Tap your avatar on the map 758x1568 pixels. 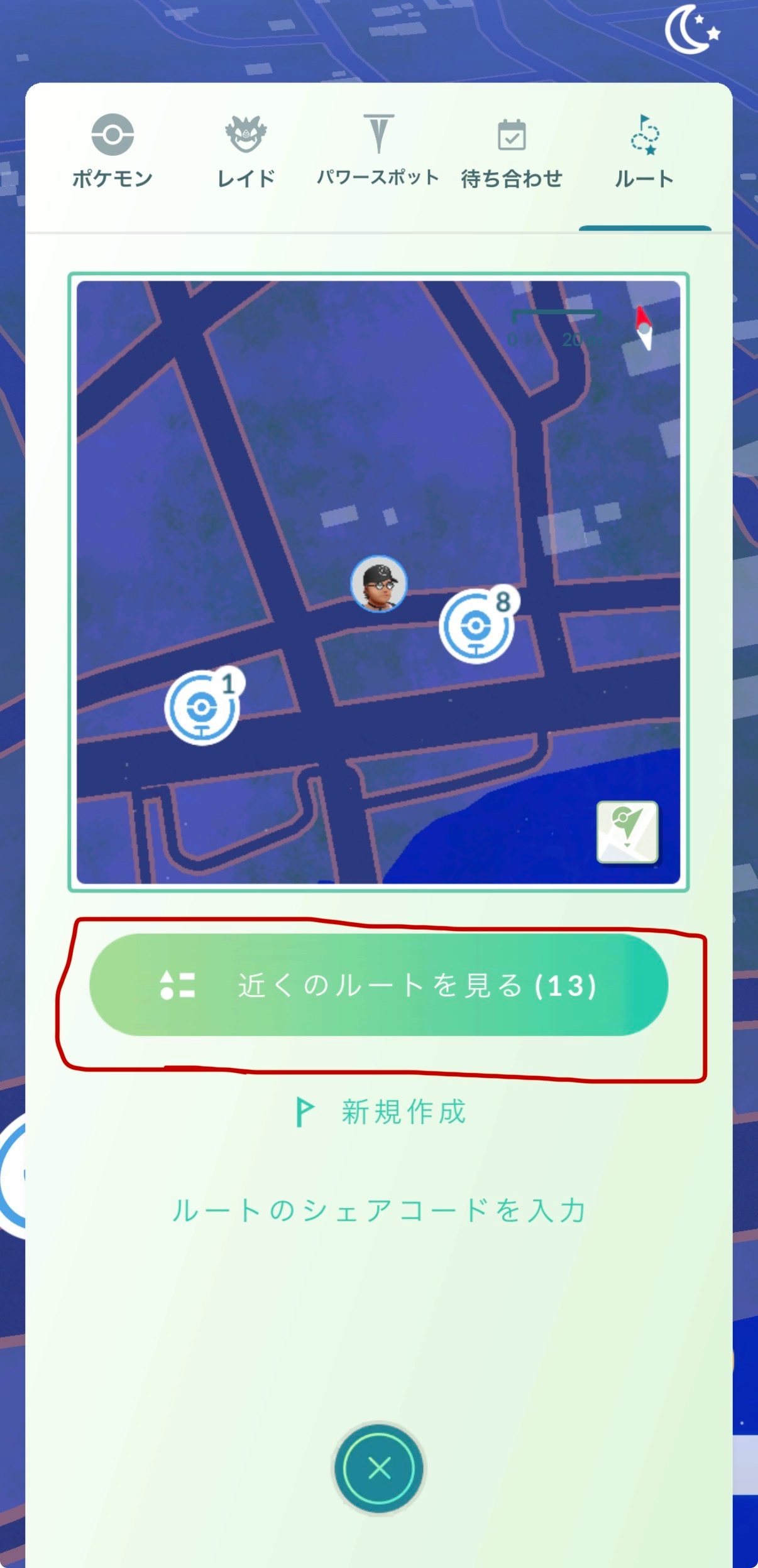(x=380, y=584)
